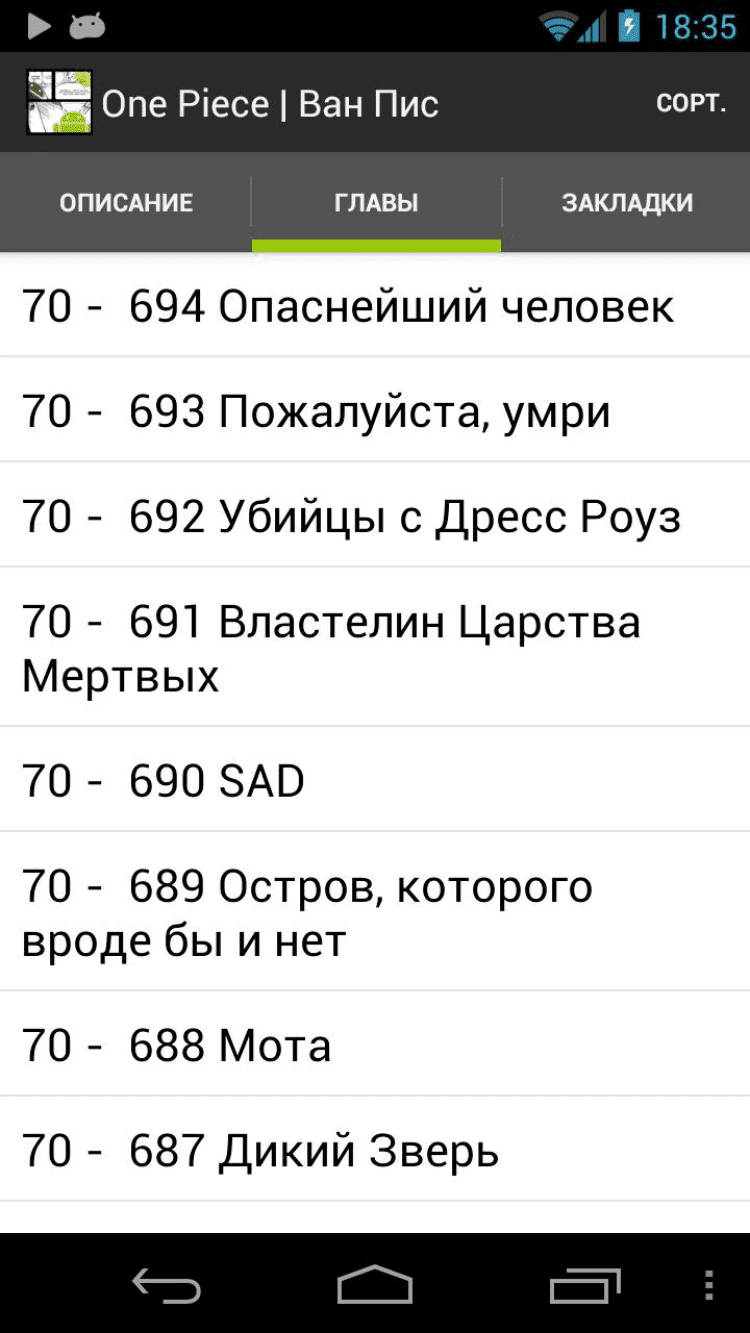Go back using the system back button

coord(166,1285)
